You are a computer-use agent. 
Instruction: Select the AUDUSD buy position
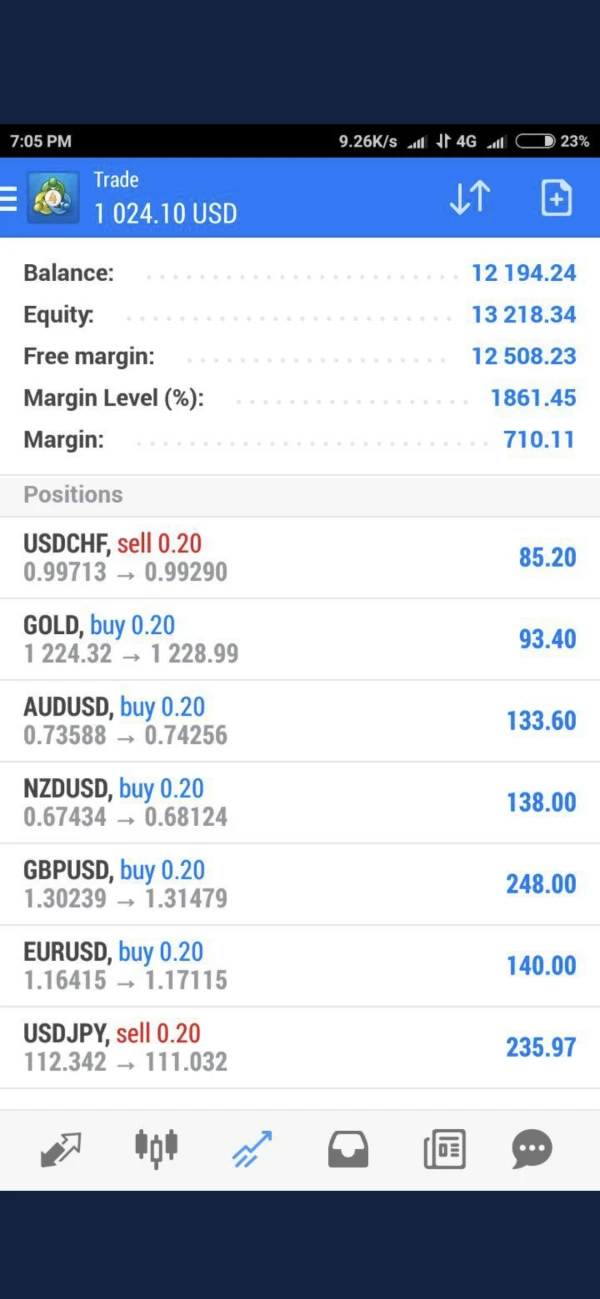coord(300,721)
